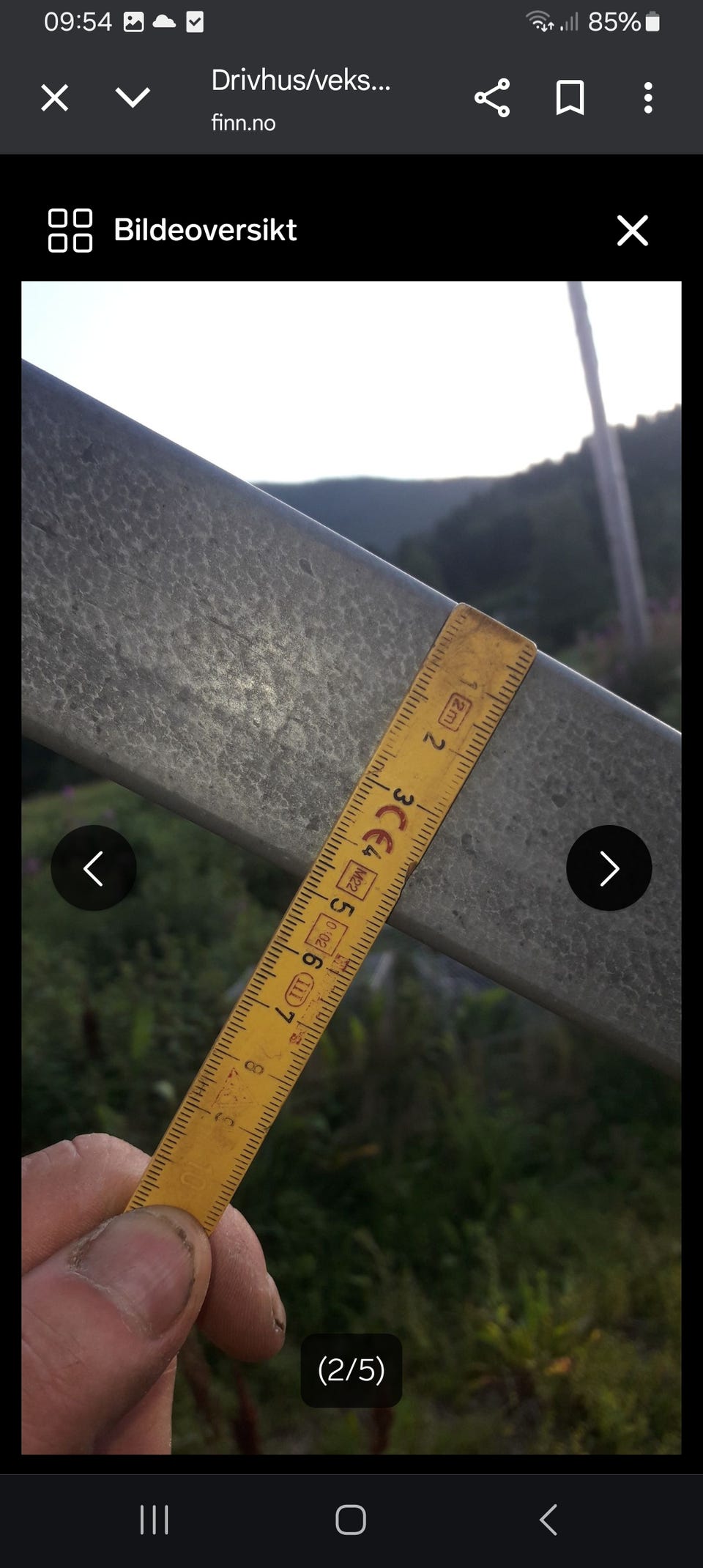Go to the home screen

click(351, 1520)
